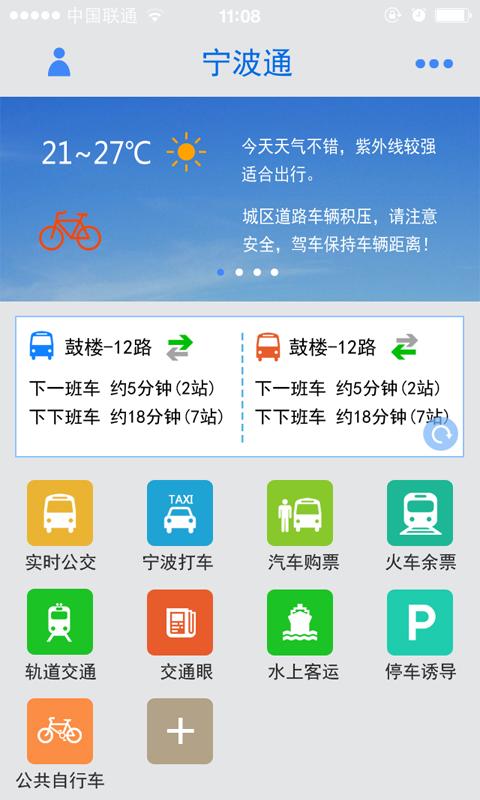The width and height of the screenshot is (480, 800).
Task: Swap direction on the blue bus card
Action: pos(180,347)
